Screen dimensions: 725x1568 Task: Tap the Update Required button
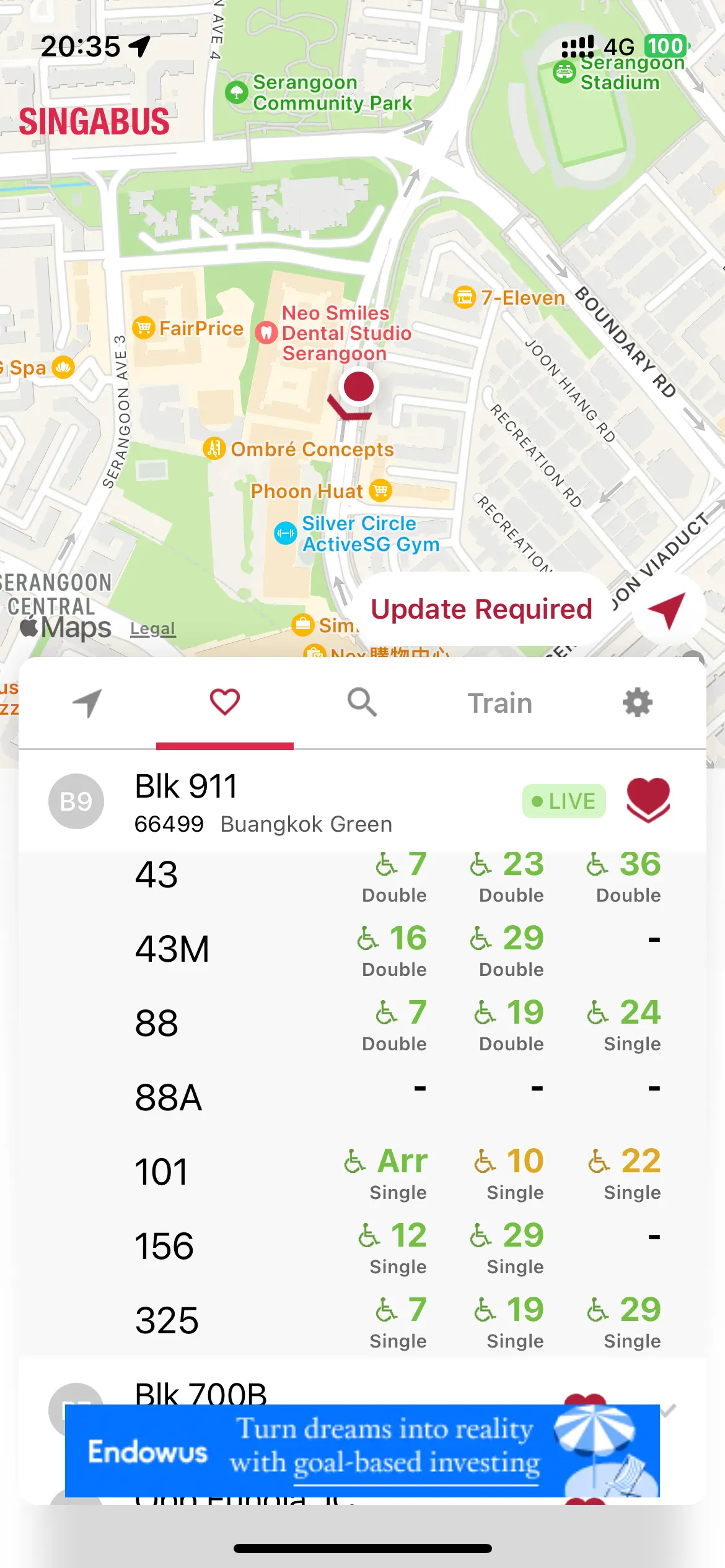[x=481, y=609]
